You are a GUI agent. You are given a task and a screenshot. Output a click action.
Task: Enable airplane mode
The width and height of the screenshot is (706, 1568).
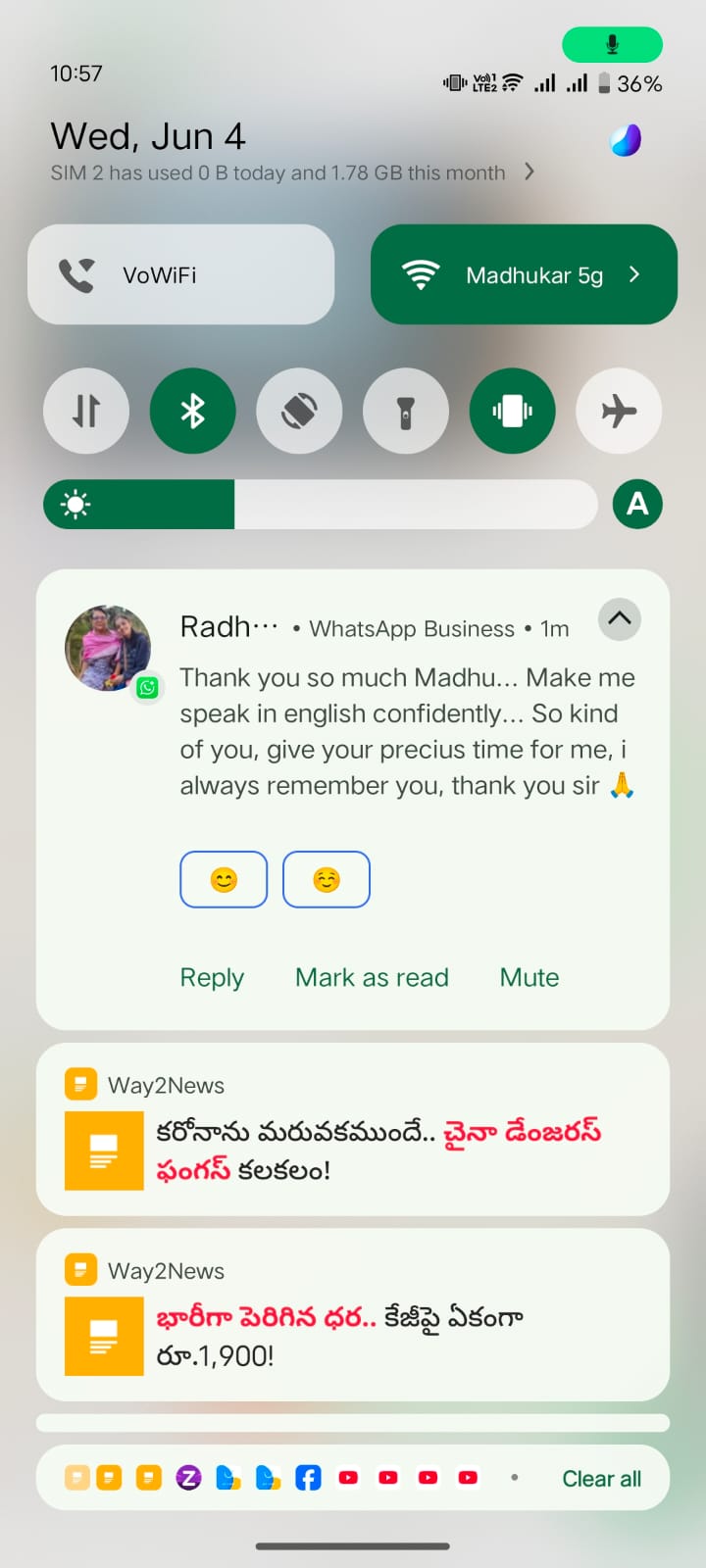coord(619,411)
